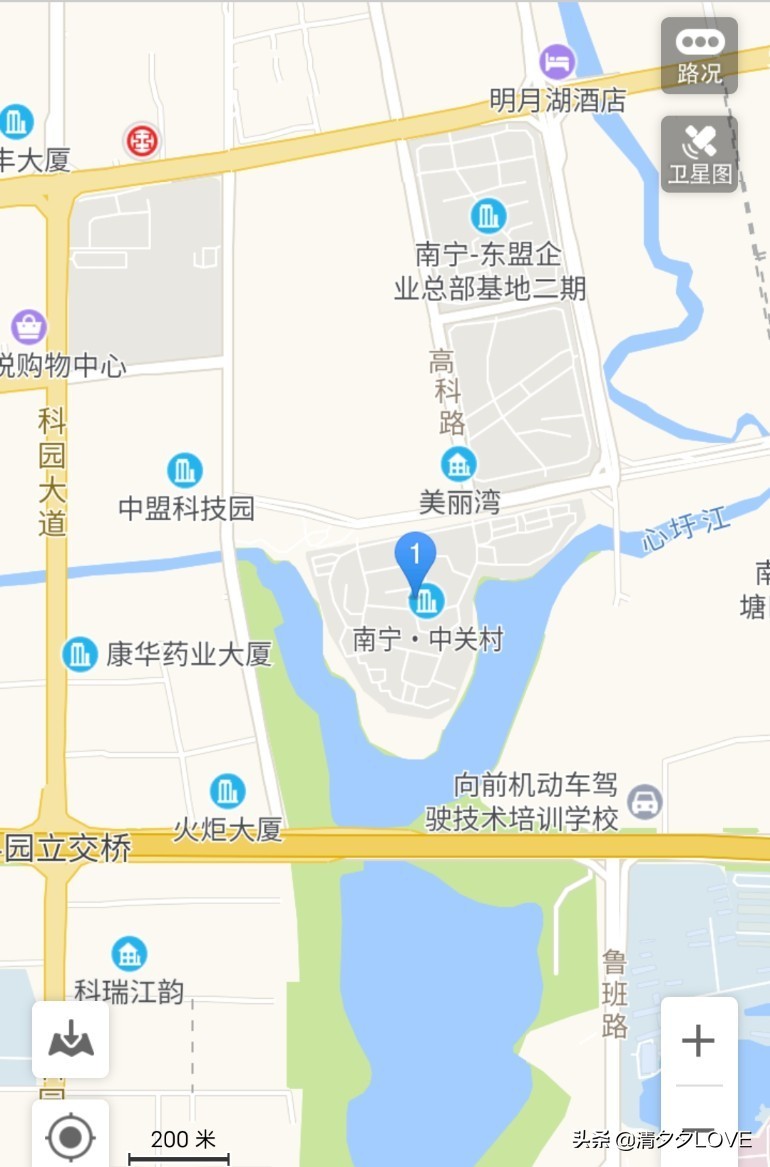Viewport: 770px width, 1167px height.
Task: Select the 火炬大厦 building marker
Action: point(228,791)
